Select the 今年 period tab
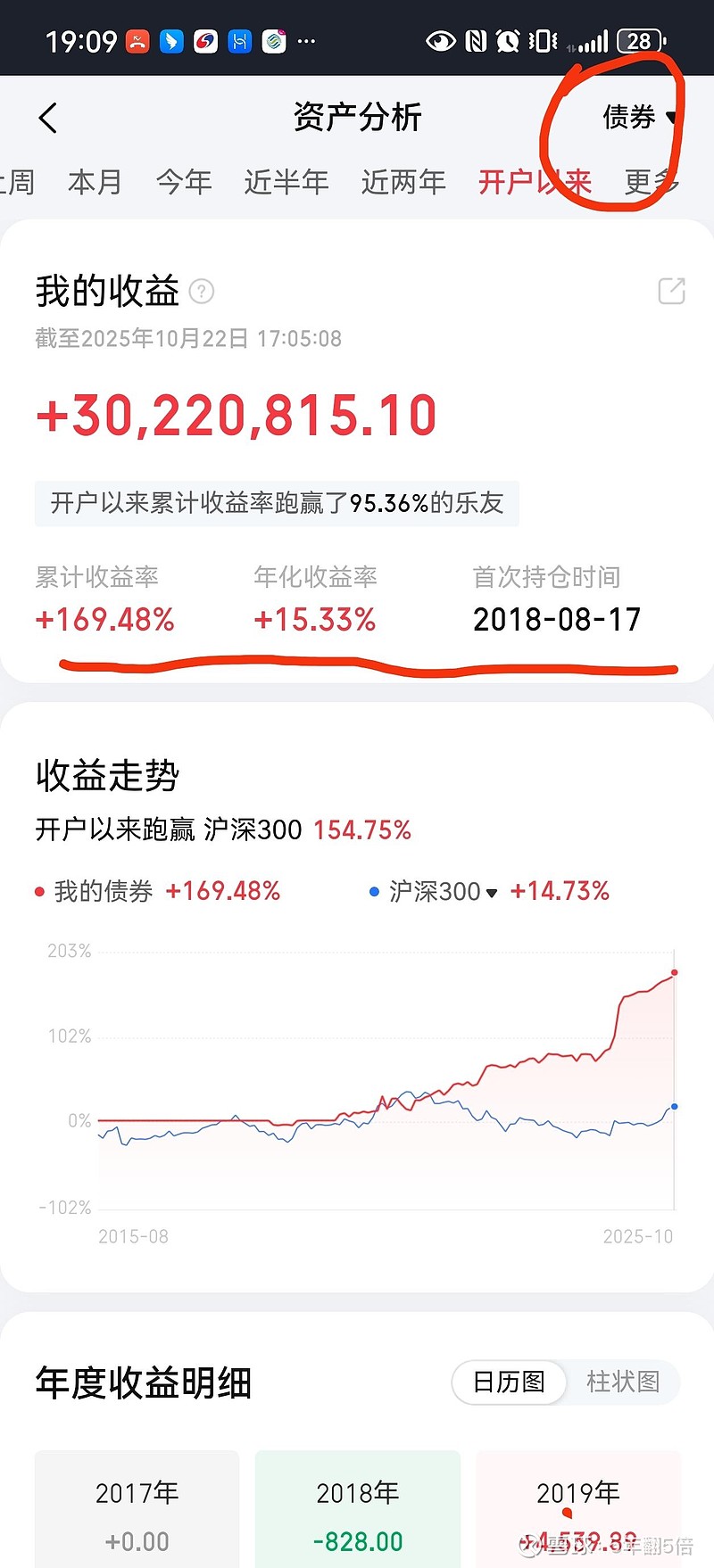 (183, 182)
